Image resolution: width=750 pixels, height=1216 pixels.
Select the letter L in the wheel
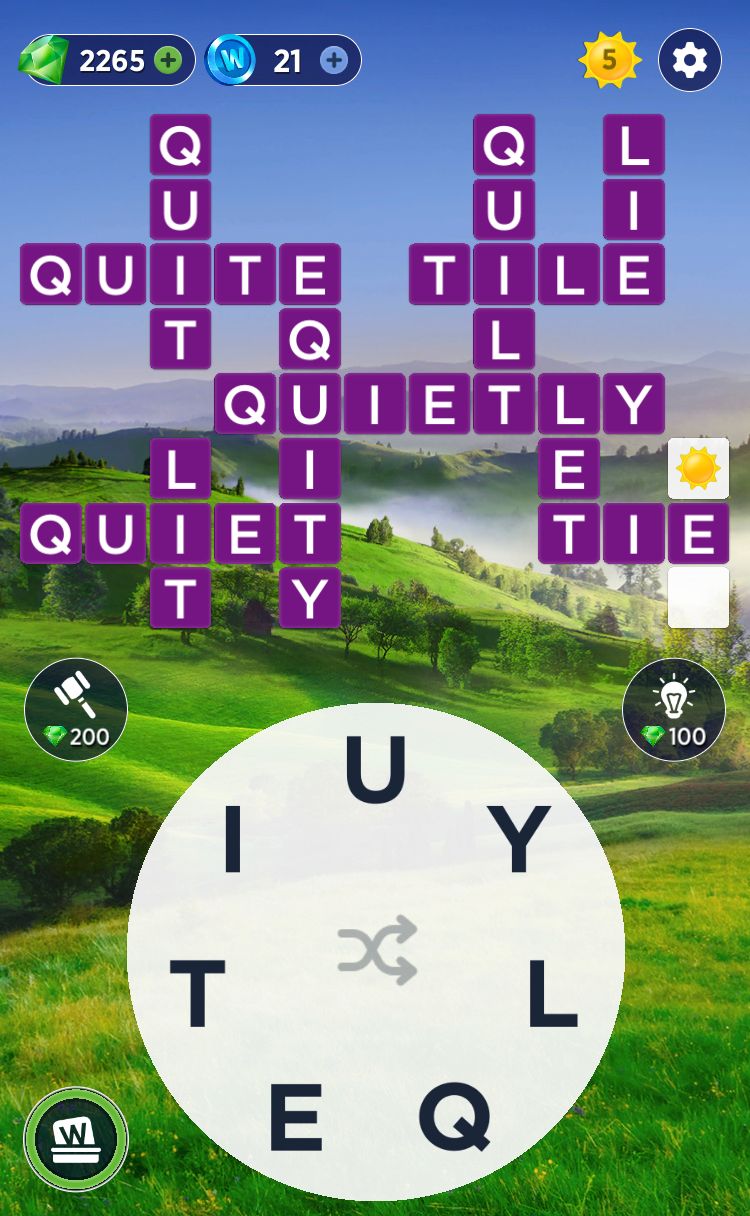click(552, 995)
